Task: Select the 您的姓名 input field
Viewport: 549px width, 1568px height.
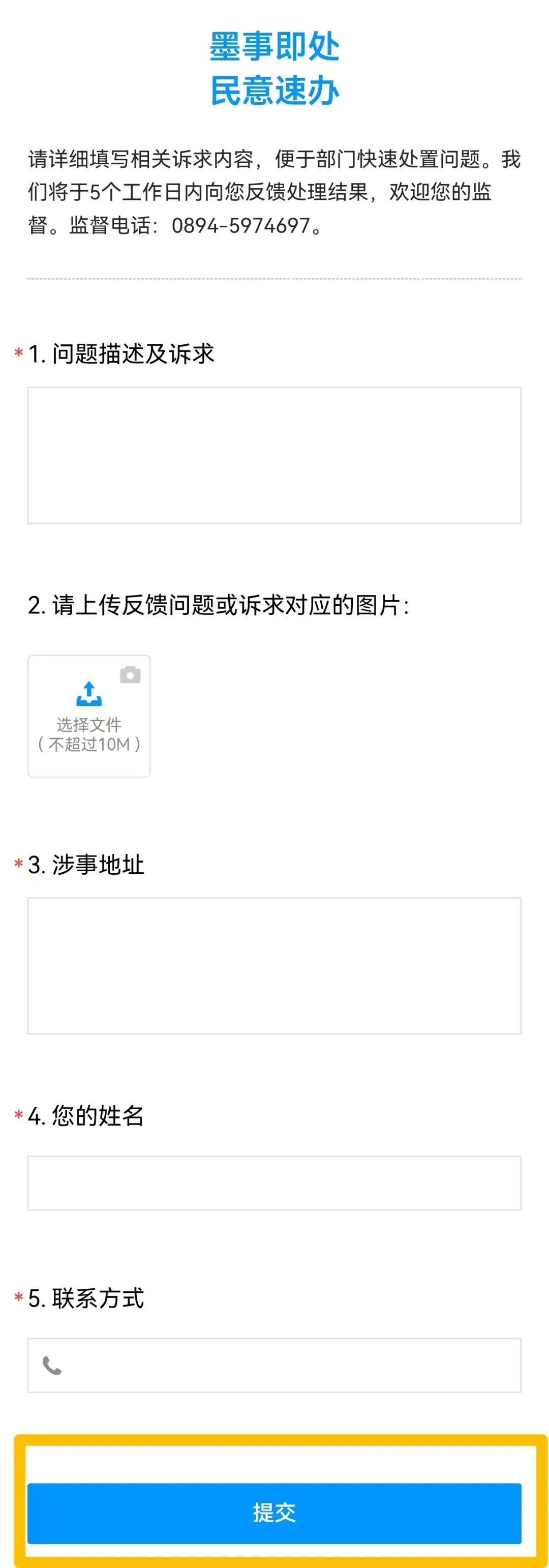Action: click(274, 1182)
